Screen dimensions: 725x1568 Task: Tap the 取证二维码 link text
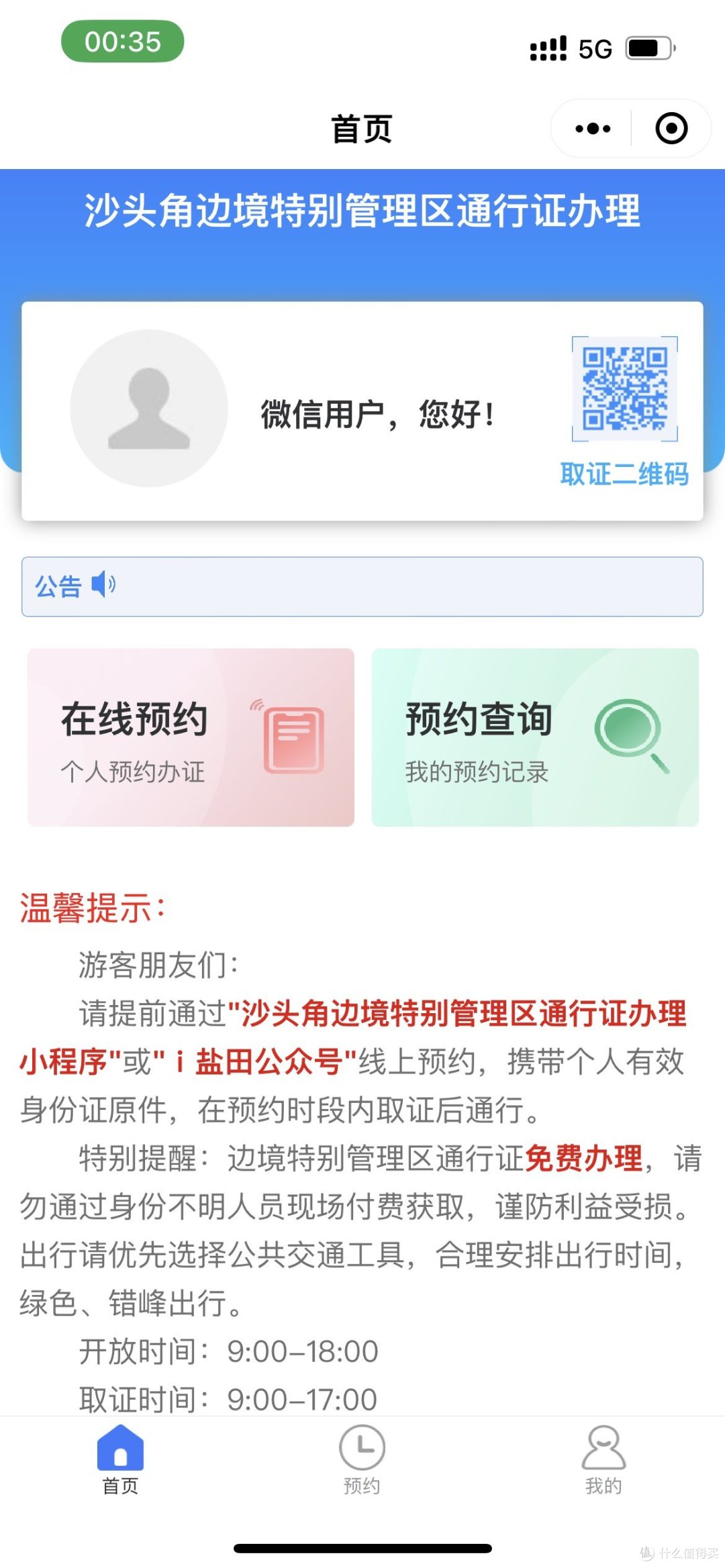625,475
